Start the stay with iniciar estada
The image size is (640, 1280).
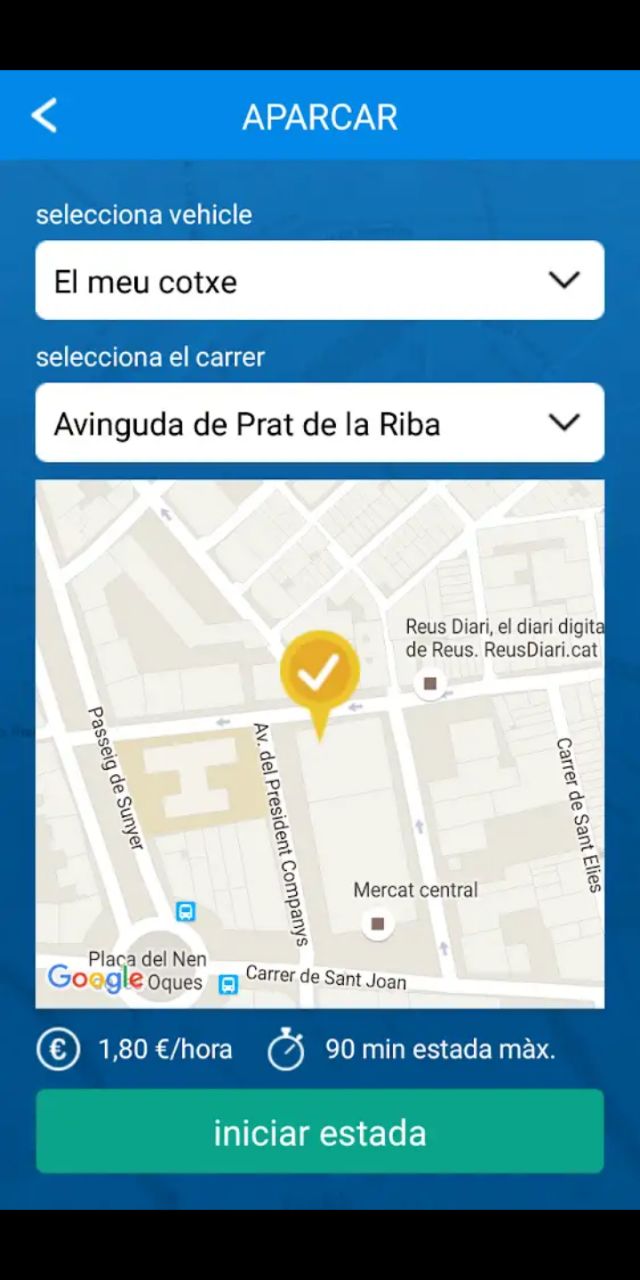[x=320, y=1132]
